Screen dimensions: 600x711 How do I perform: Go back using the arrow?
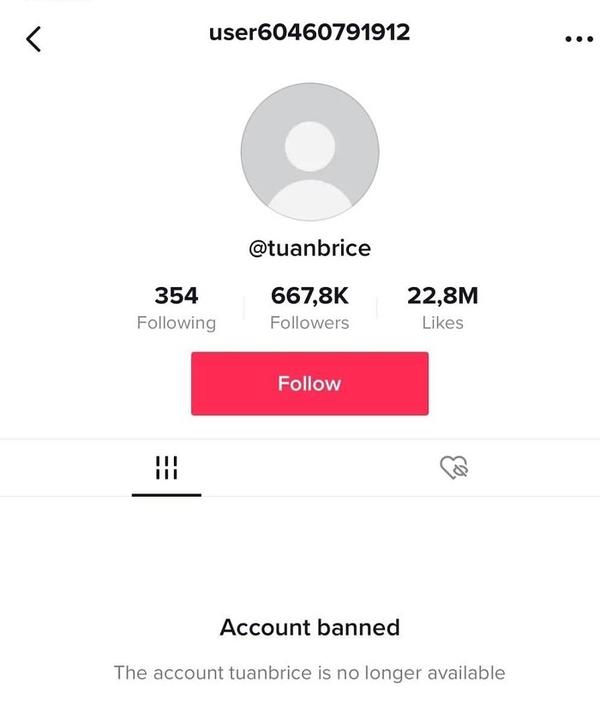[34, 39]
